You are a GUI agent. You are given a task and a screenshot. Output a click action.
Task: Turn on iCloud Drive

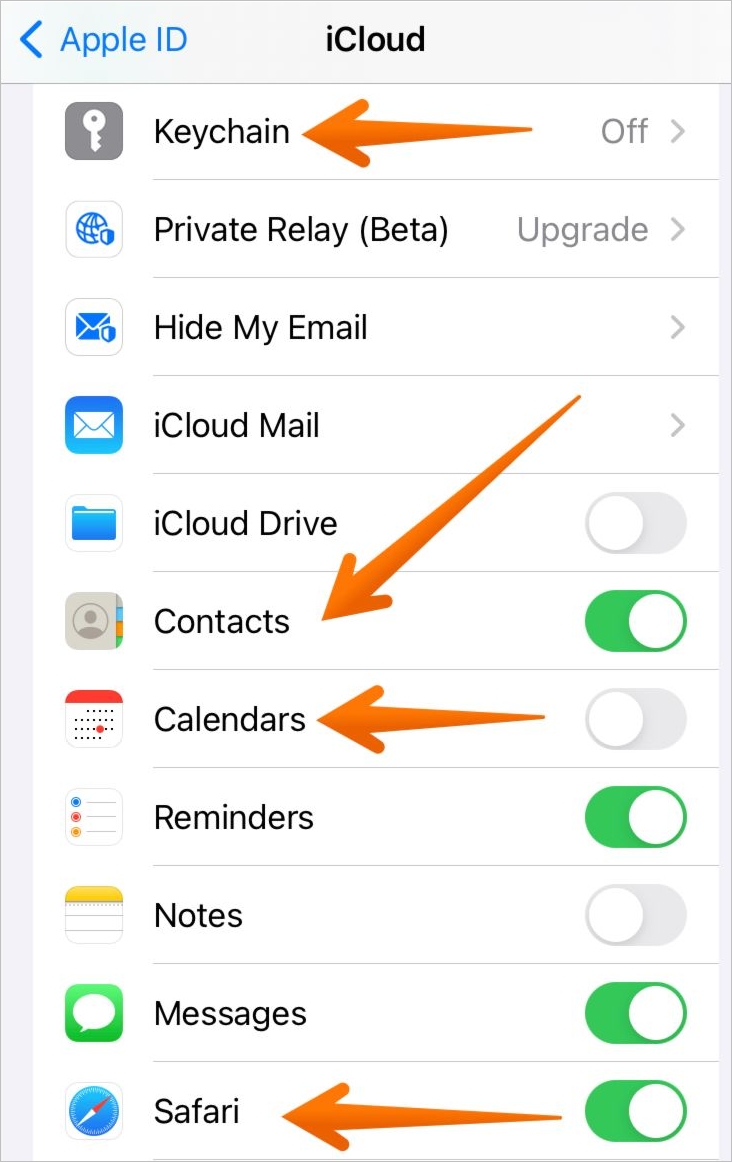(635, 523)
